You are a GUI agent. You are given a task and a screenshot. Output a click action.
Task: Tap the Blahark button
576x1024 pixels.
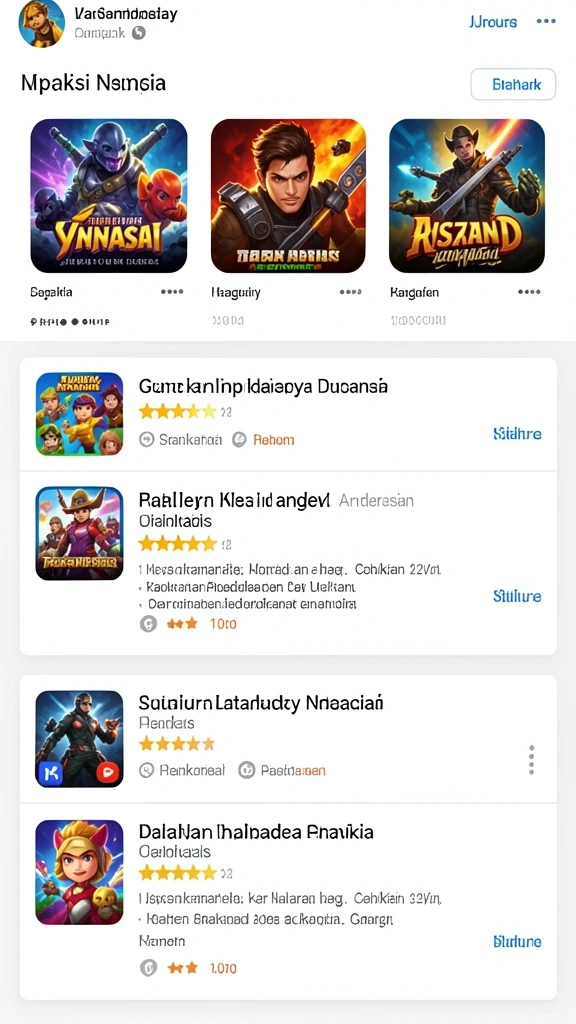coord(513,84)
